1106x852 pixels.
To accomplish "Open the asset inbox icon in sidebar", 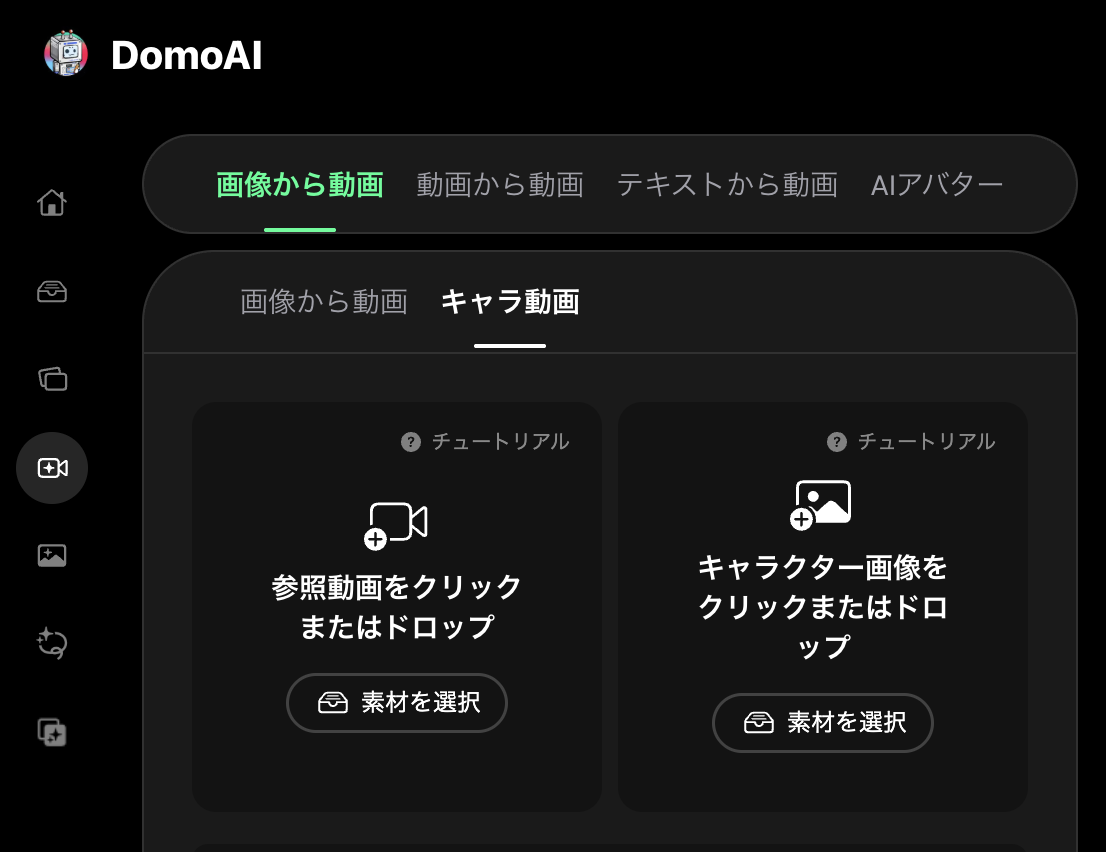I will click(x=52, y=291).
